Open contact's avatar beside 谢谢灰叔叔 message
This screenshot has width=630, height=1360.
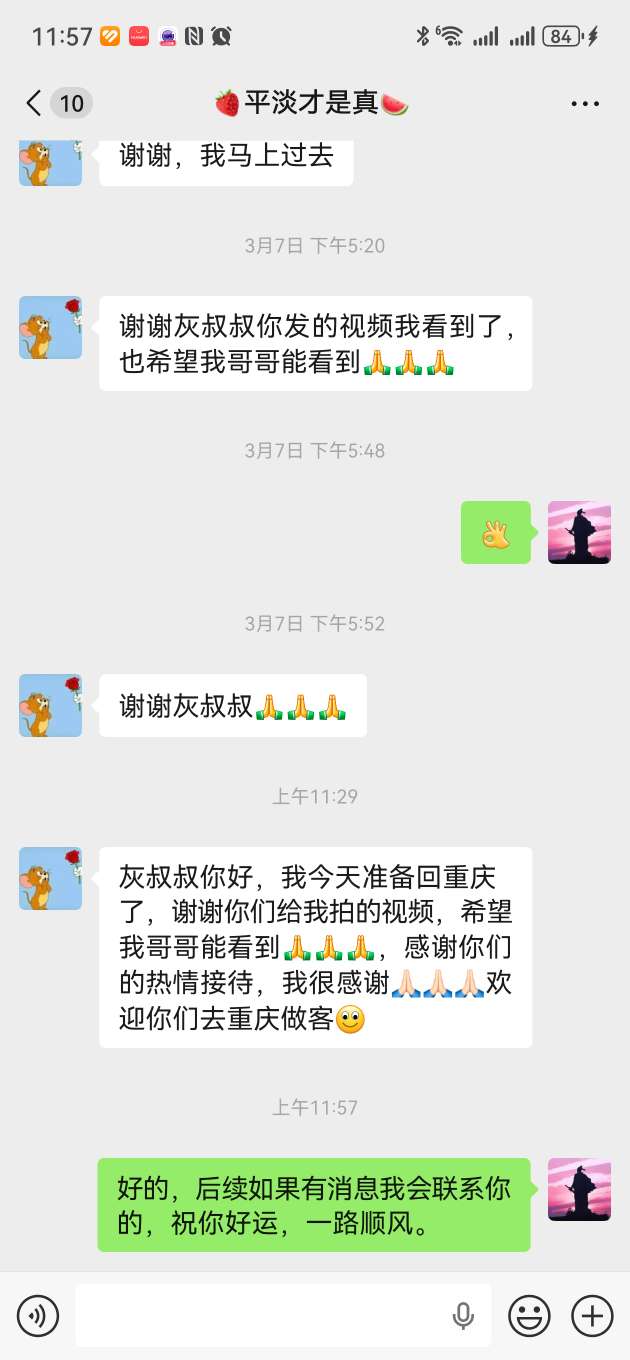click(x=50, y=705)
